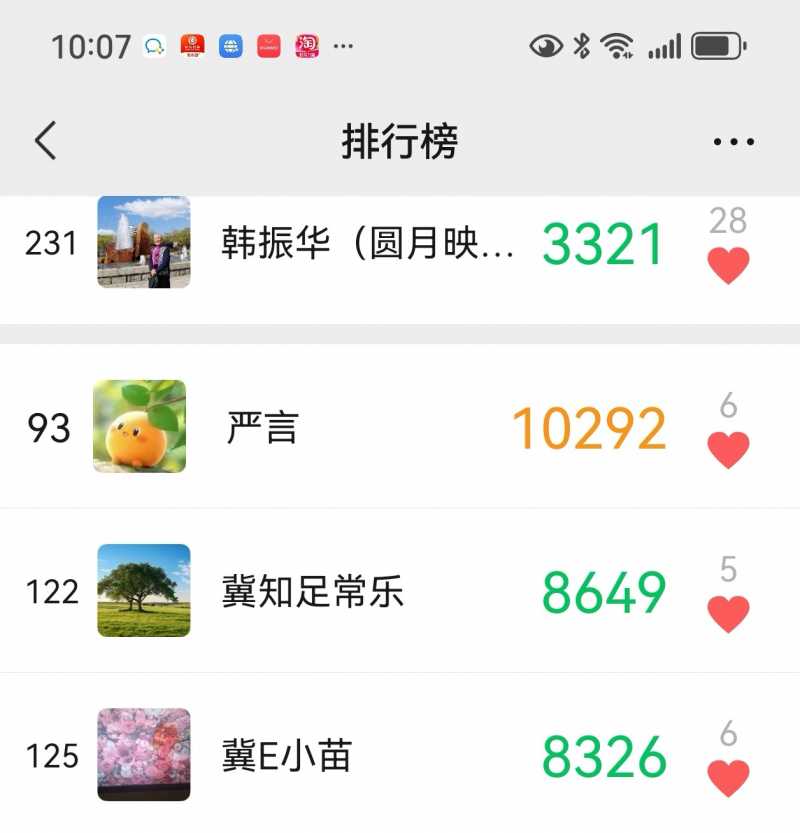
Task: Open 韩振华's ranking entry
Action: 368,244
